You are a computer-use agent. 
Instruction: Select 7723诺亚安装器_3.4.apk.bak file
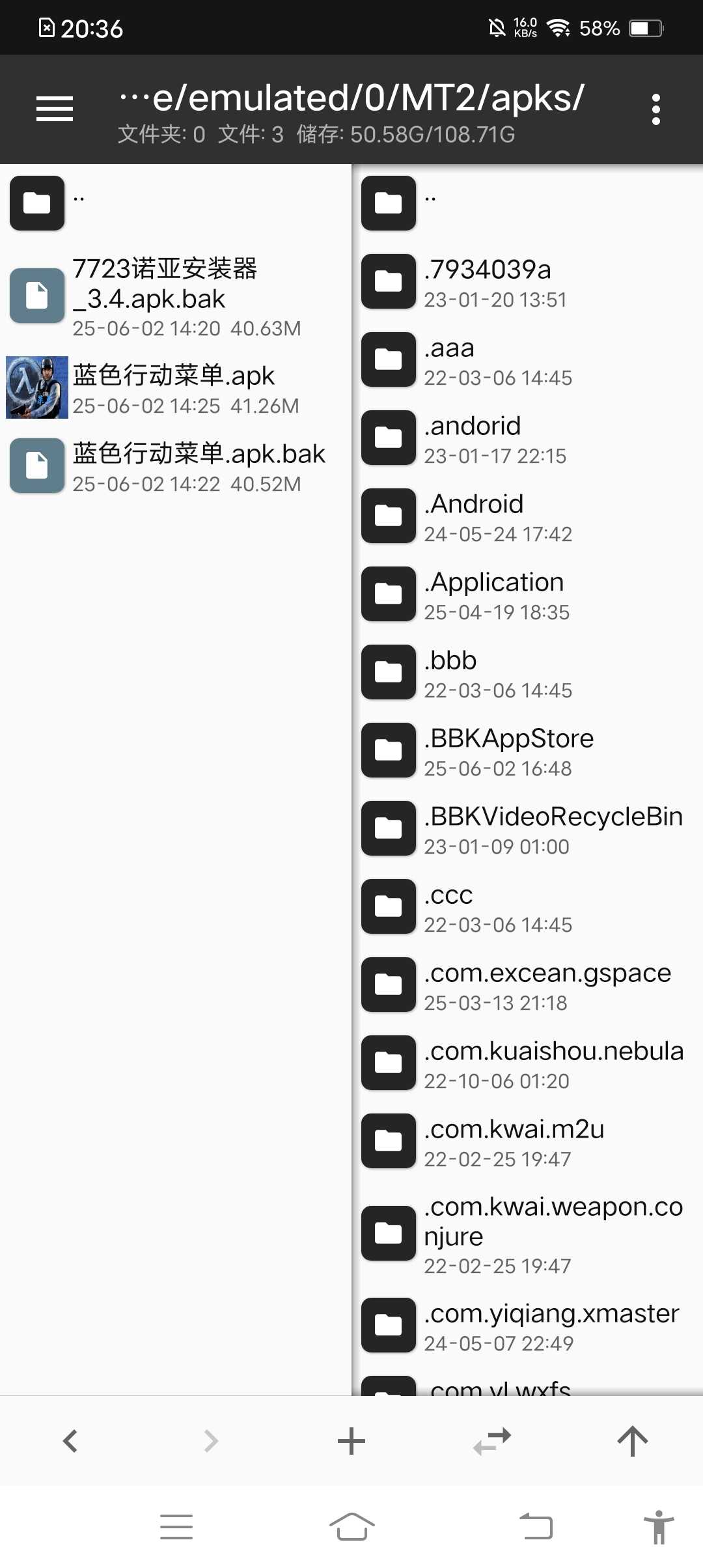[176, 296]
